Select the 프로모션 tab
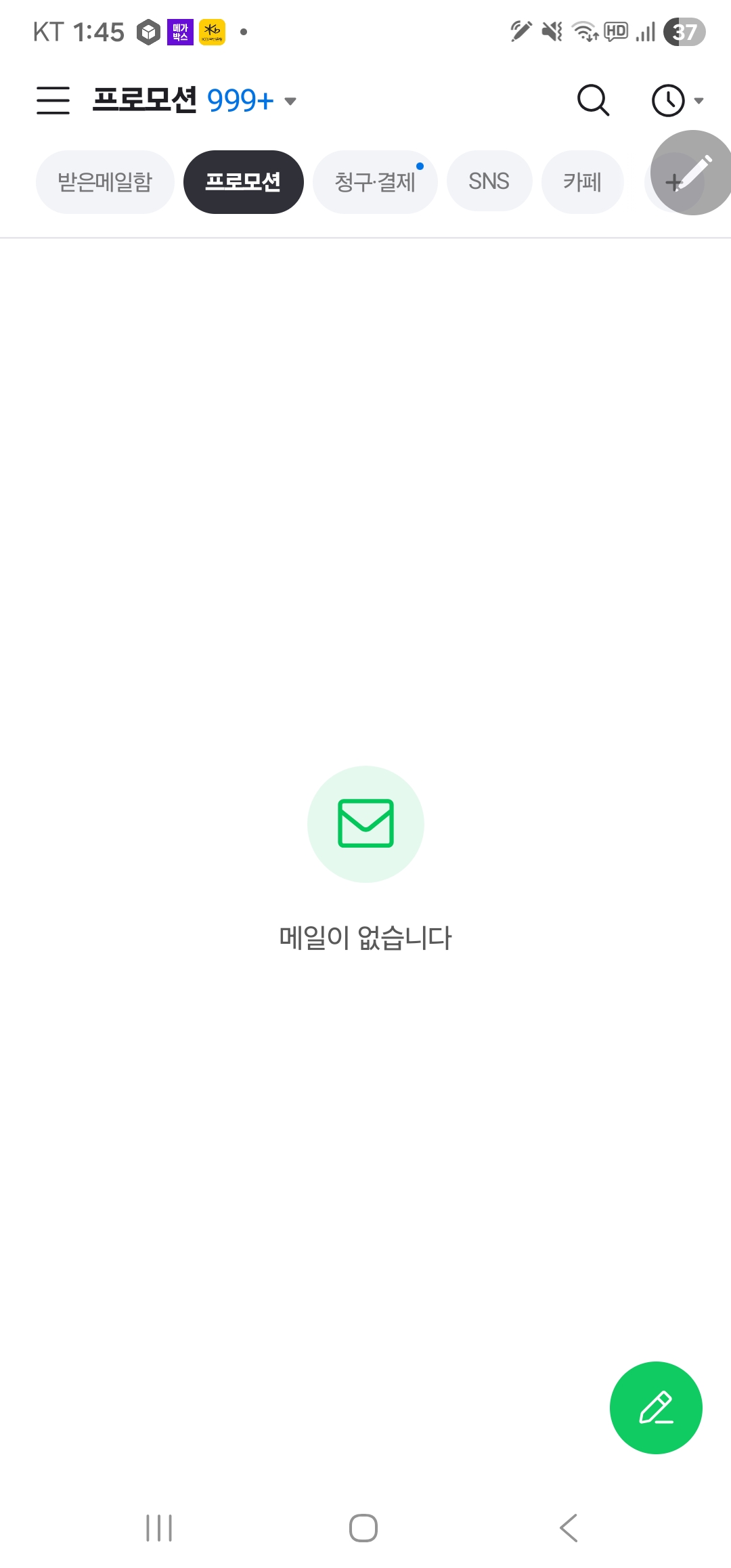This screenshot has height=1568, width=731. click(243, 181)
